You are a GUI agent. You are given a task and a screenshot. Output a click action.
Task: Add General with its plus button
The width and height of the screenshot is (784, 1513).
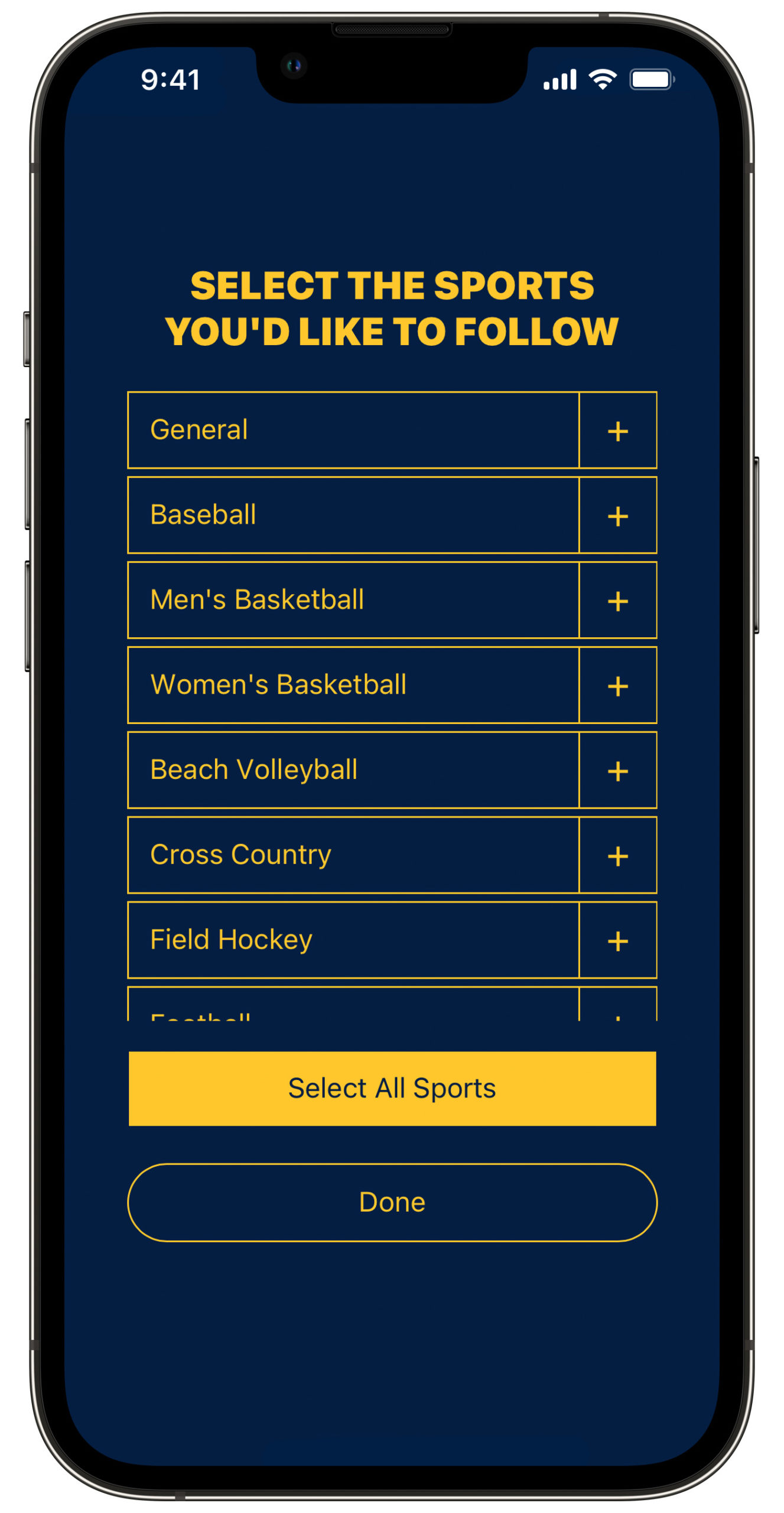(617, 430)
